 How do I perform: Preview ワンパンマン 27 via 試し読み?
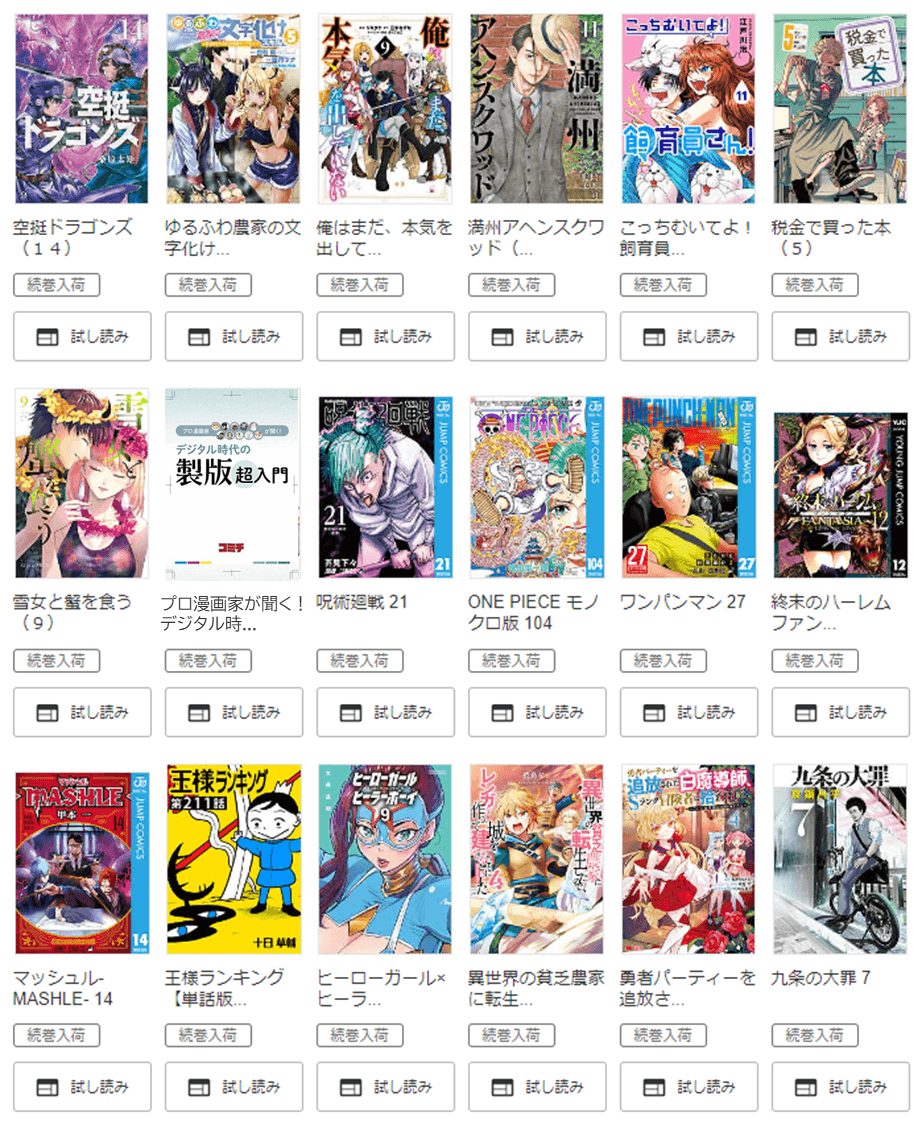pos(689,712)
